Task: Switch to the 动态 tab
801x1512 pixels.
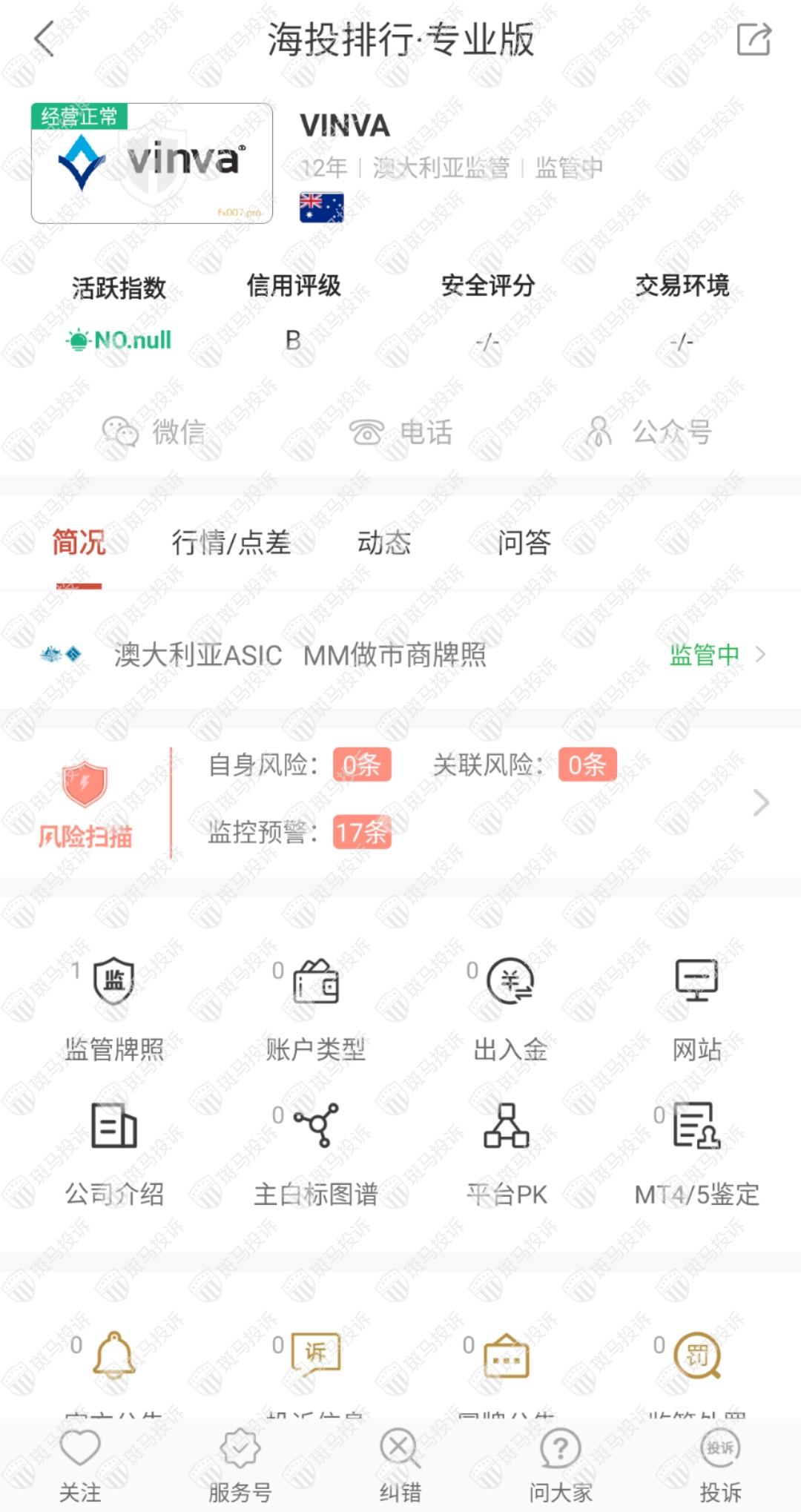Action: pyautogui.click(x=383, y=542)
